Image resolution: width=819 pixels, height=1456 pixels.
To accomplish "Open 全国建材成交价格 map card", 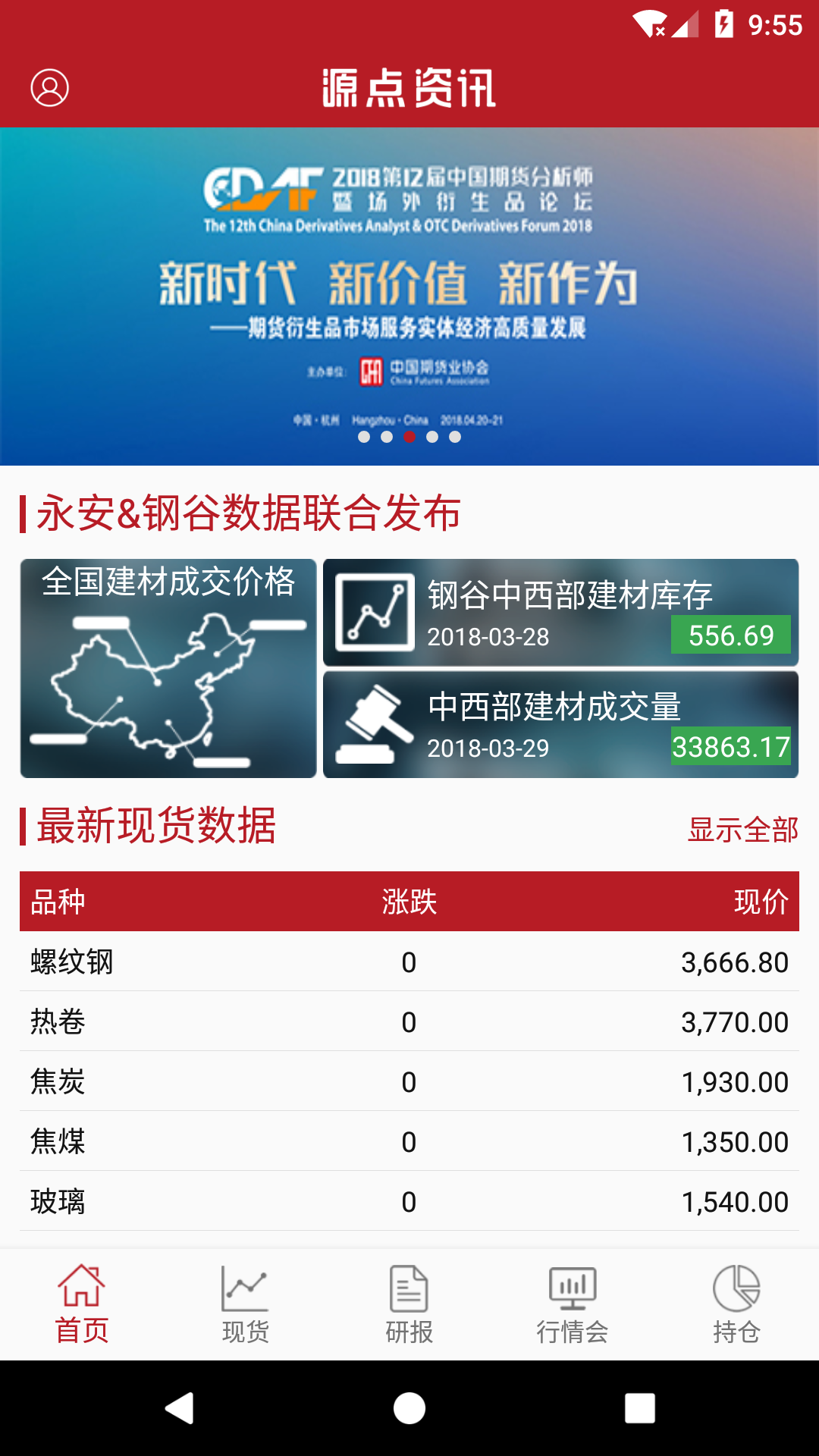I will pyautogui.click(x=168, y=668).
